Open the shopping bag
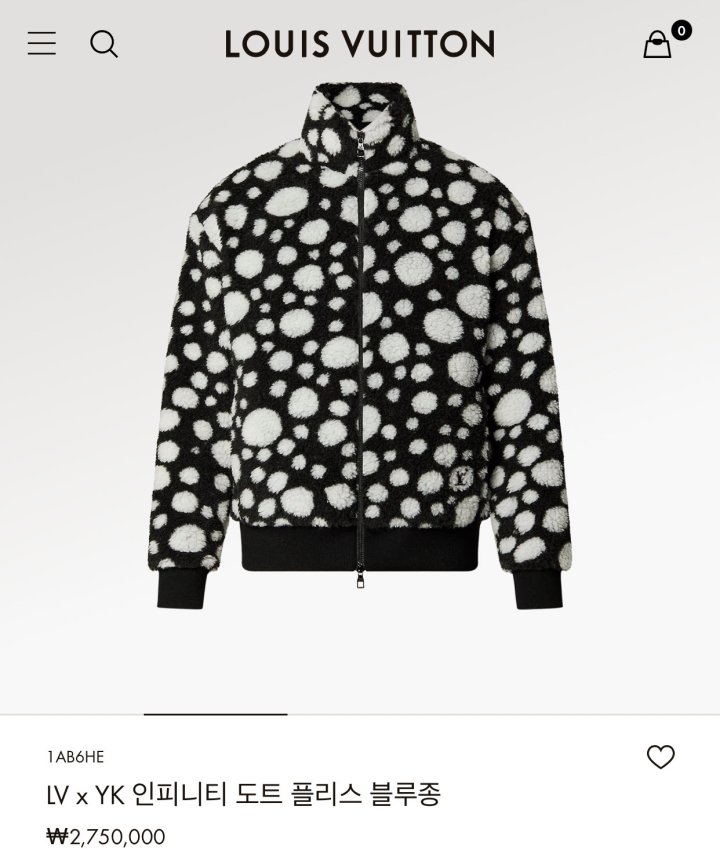720x861 pixels. pyautogui.click(x=657, y=44)
